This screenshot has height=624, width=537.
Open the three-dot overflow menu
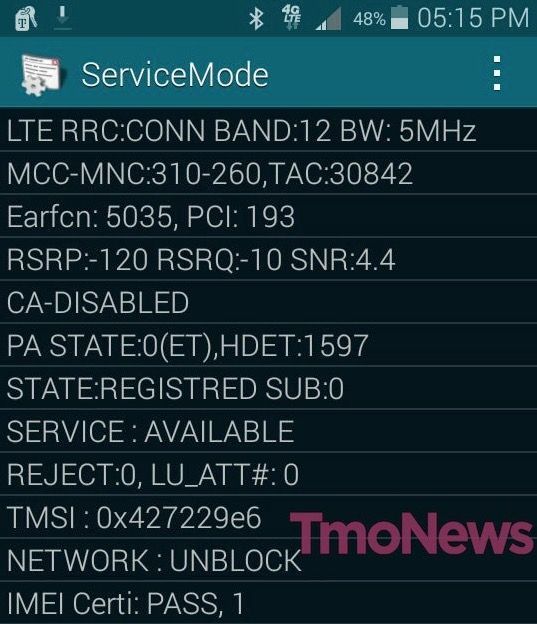[496, 73]
